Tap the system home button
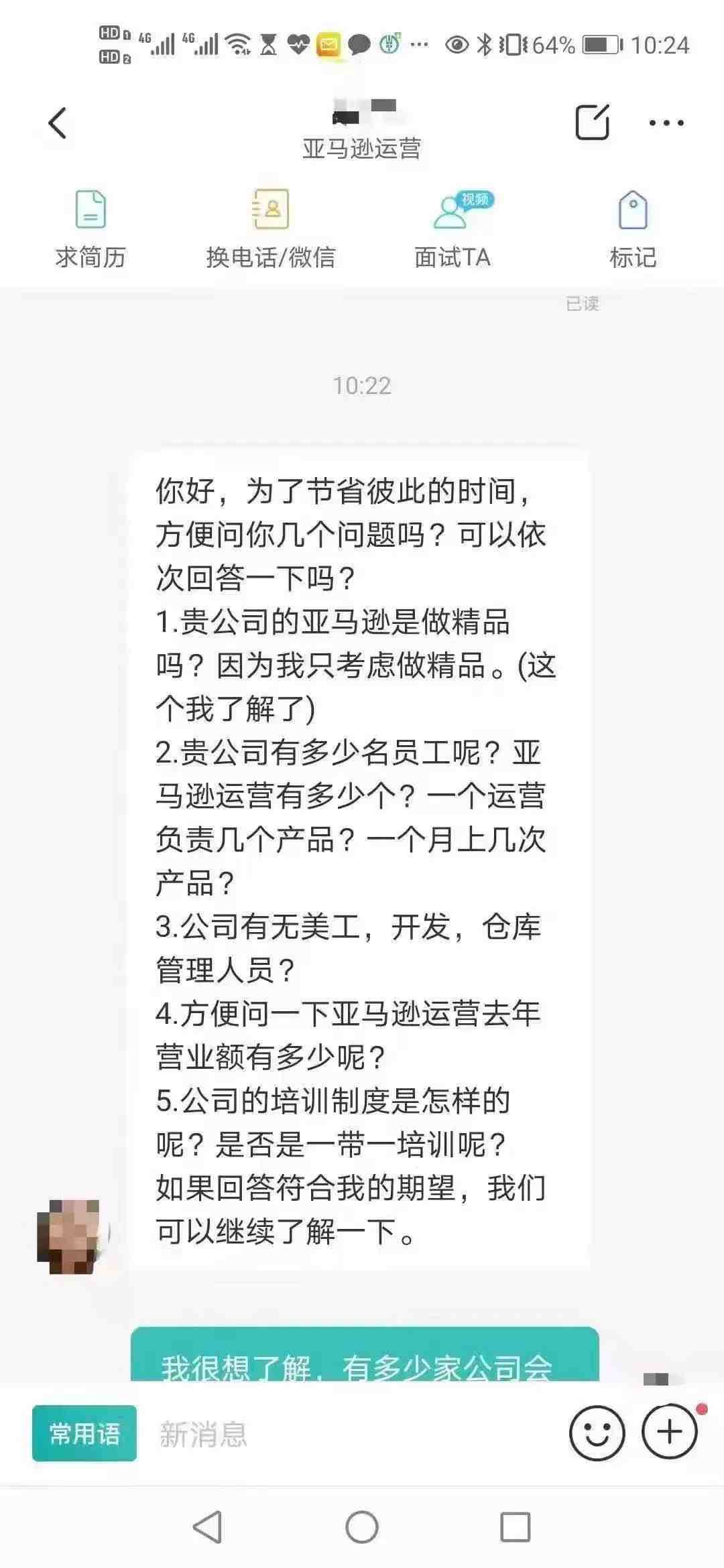724x1568 pixels. (x=362, y=1528)
